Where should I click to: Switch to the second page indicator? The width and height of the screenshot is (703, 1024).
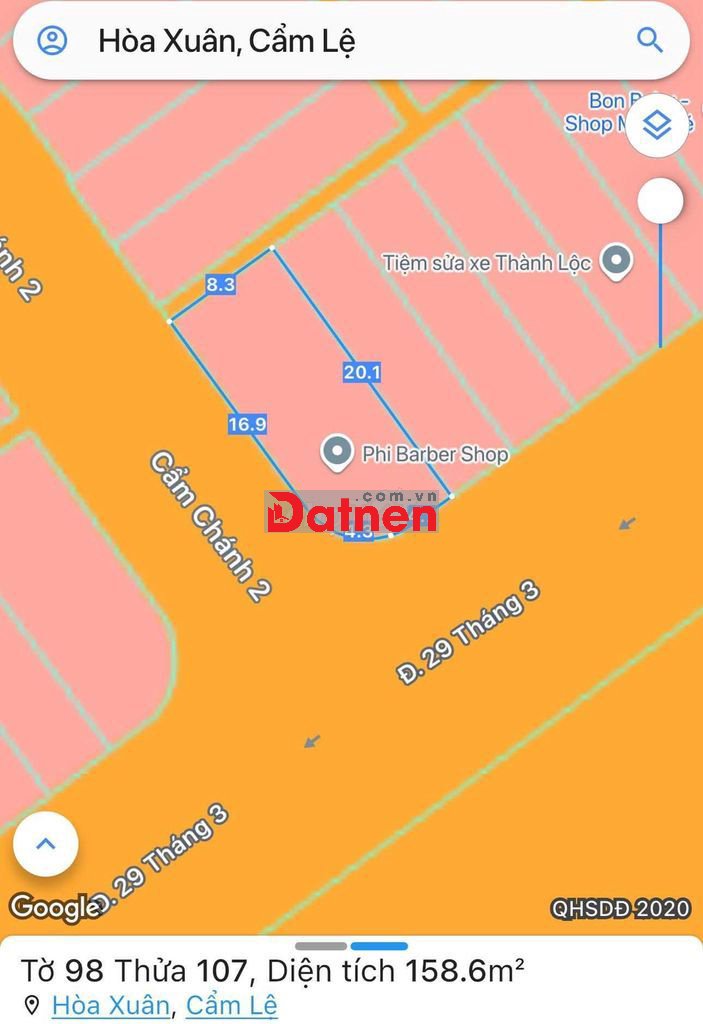pyautogui.click(x=379, y=946)
